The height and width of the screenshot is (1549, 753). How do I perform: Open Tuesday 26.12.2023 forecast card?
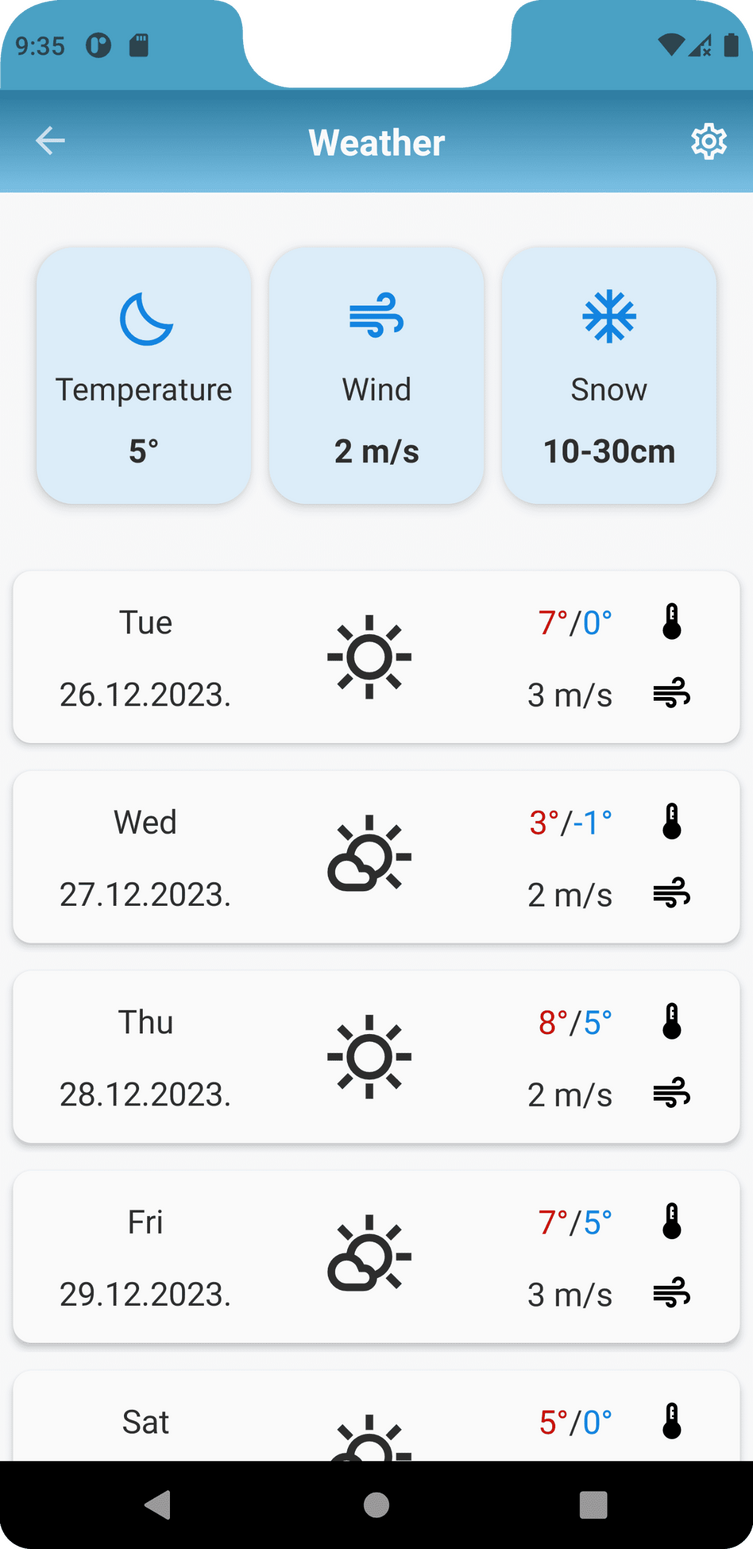pyautogui.click(x=376, y=657)
